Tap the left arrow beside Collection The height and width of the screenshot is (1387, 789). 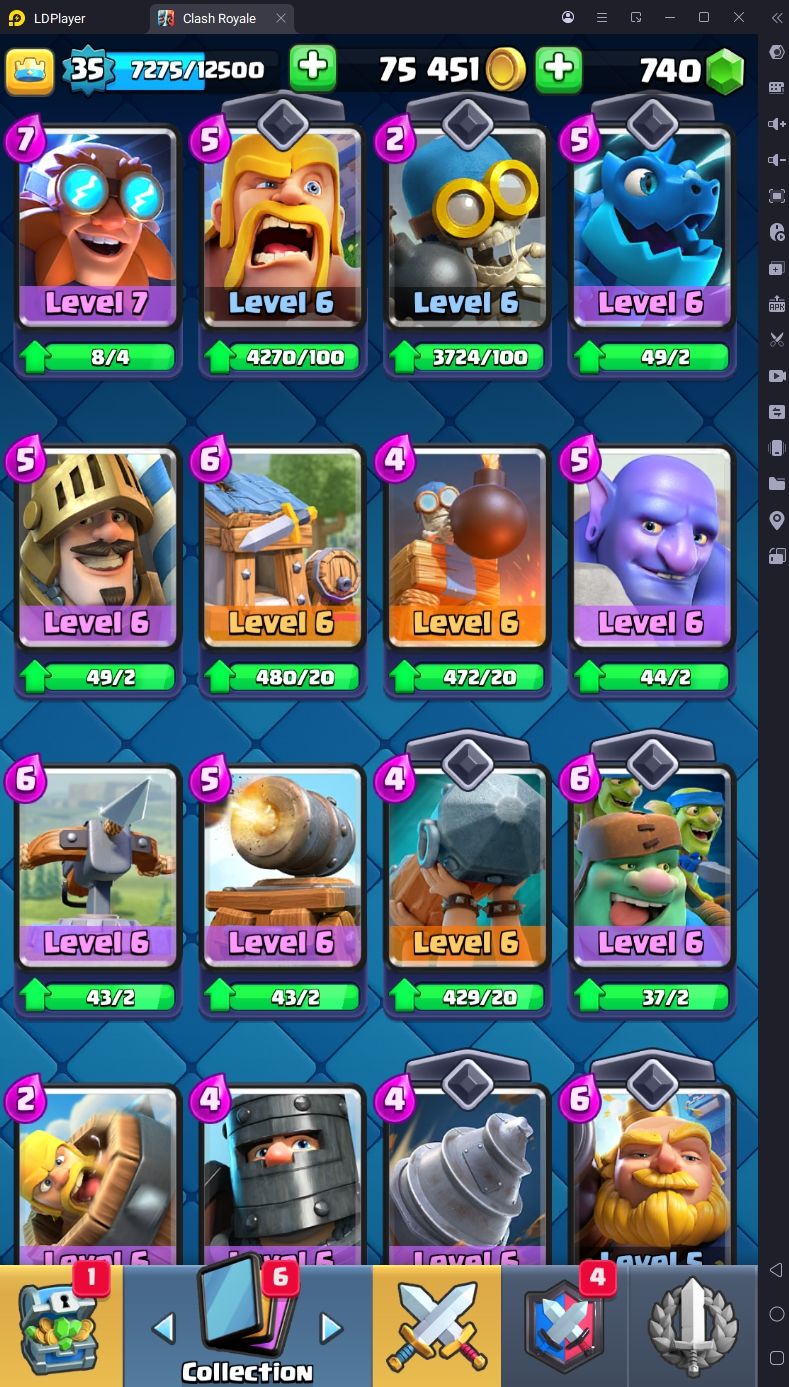[x=164, y=1328]
